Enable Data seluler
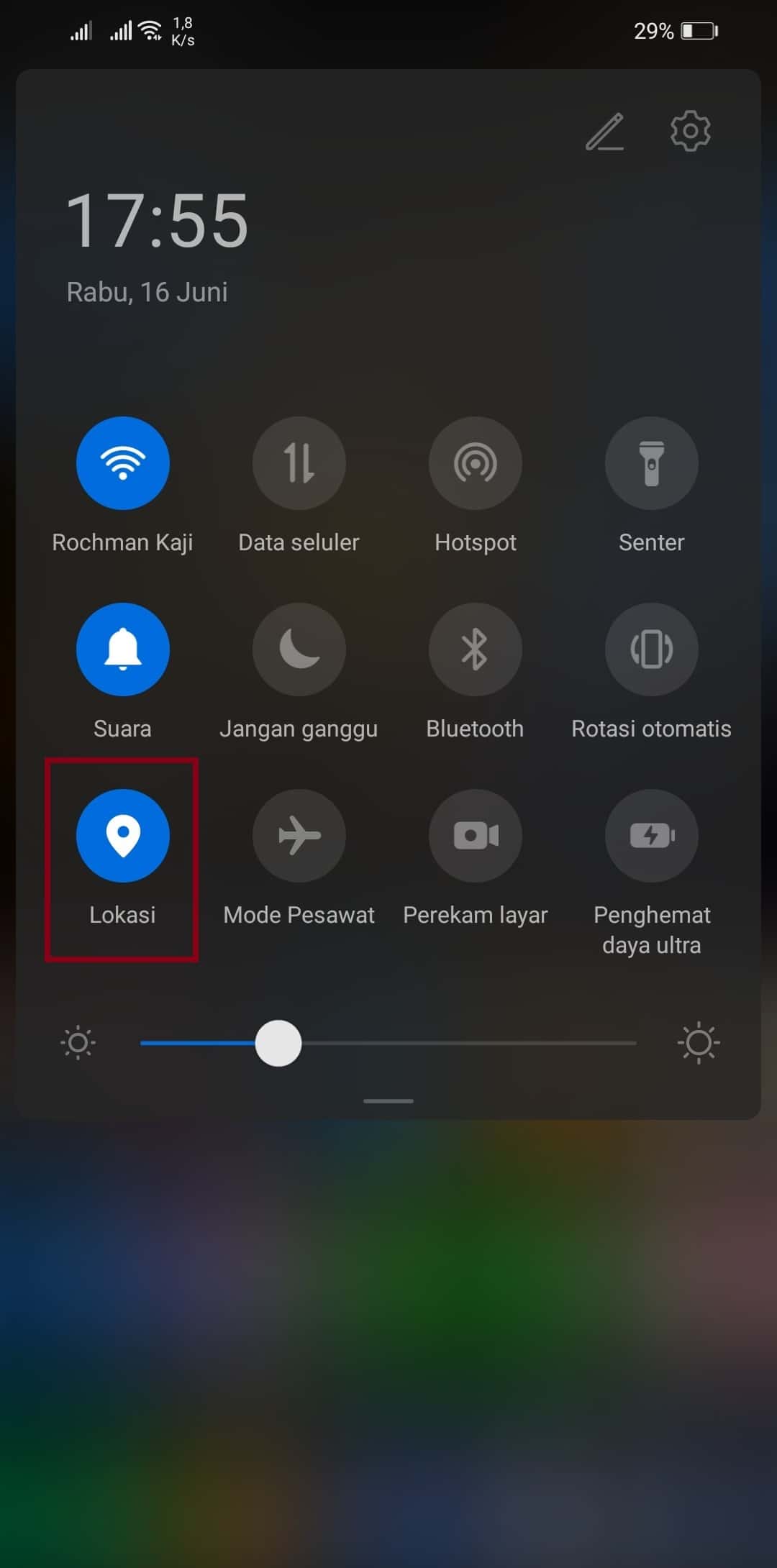This screenshot has height=1568, width=777. click(x=299, y=463)
